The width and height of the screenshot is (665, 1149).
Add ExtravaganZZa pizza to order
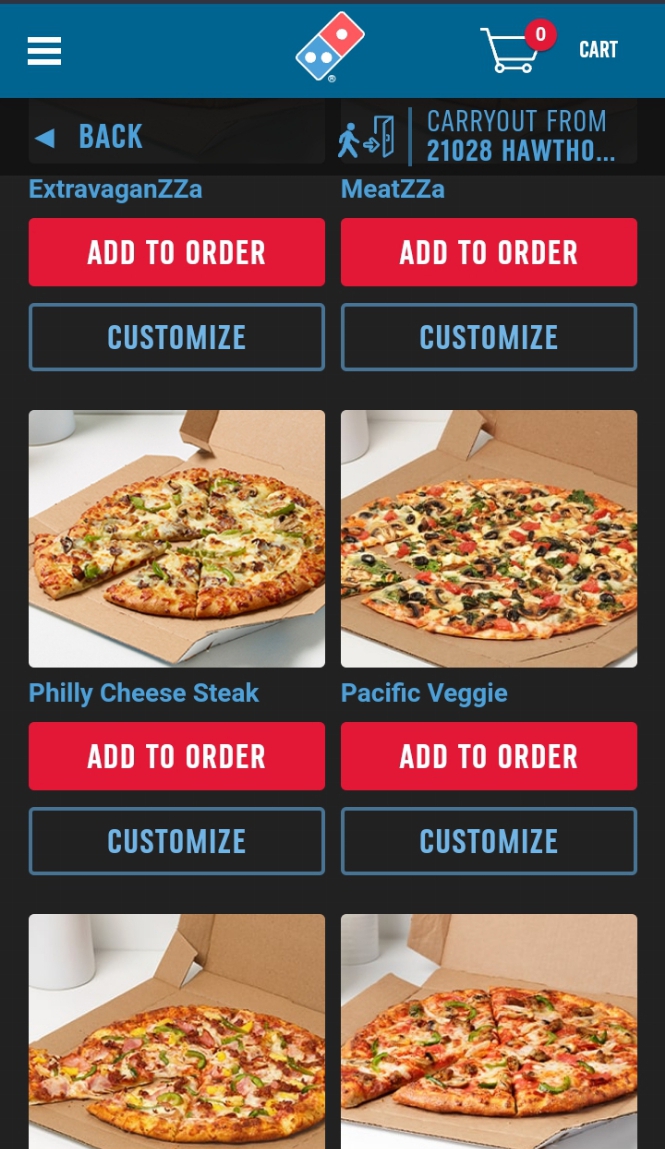tap(177, 252)
